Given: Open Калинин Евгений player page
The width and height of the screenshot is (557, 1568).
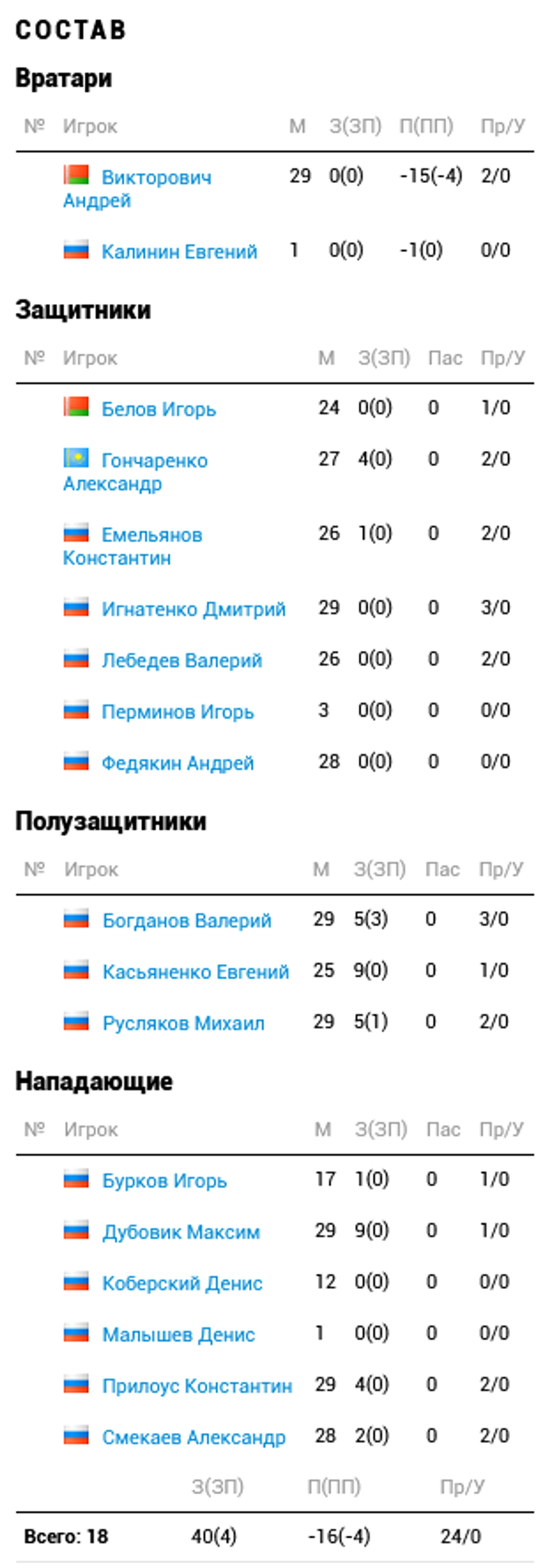Looking at the screenshot, I should click(179, 252).
